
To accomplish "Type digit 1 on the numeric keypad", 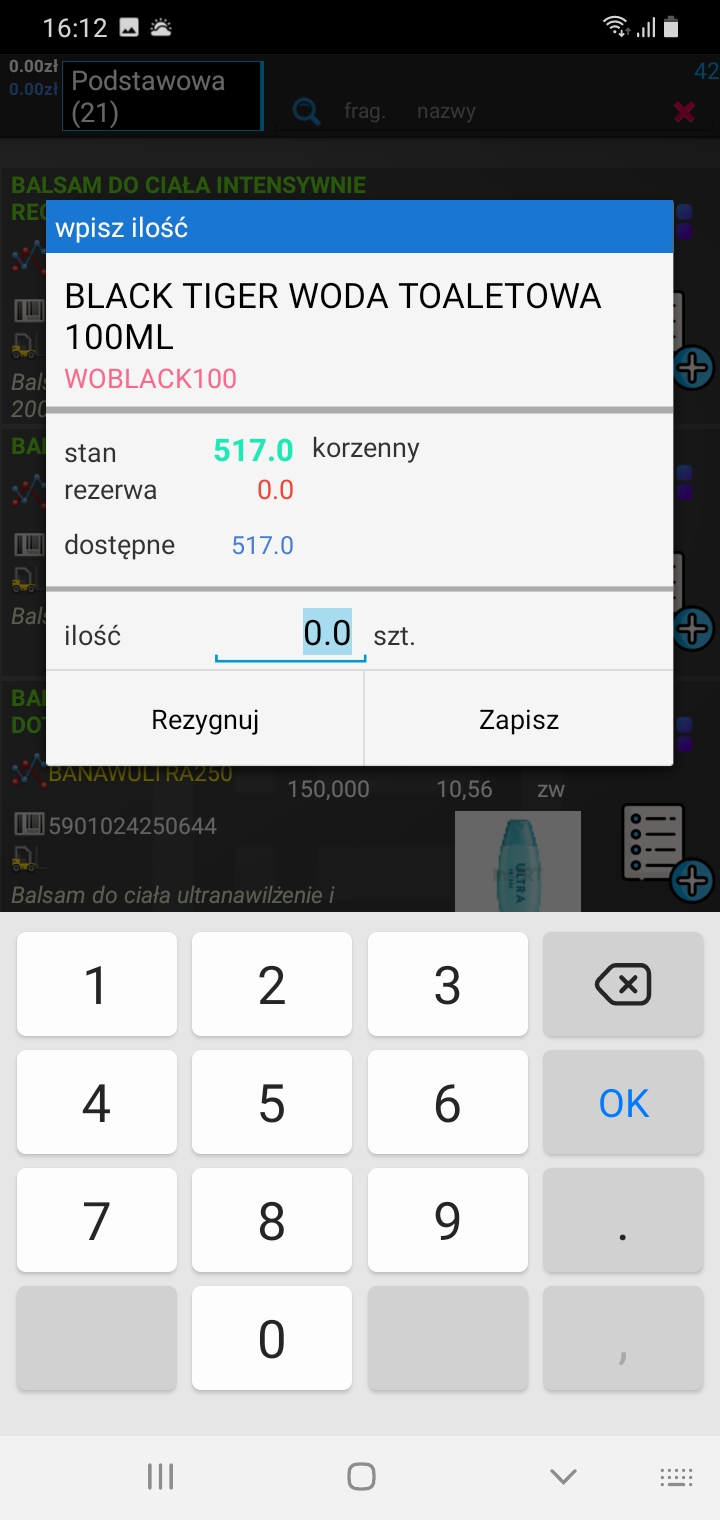I will pyautogui.click(x=97, y=985).
